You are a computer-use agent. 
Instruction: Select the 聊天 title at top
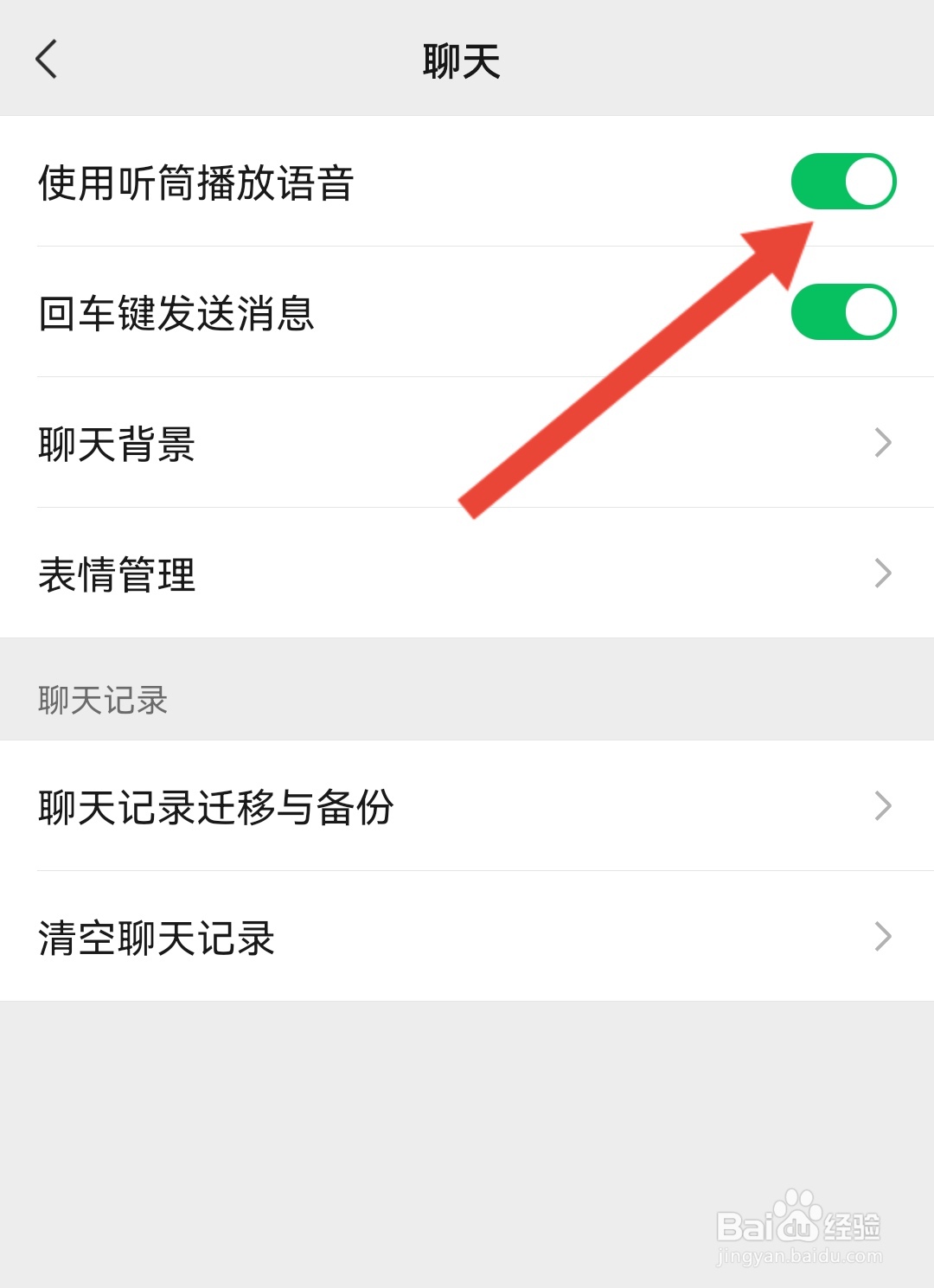coord(460,61)
